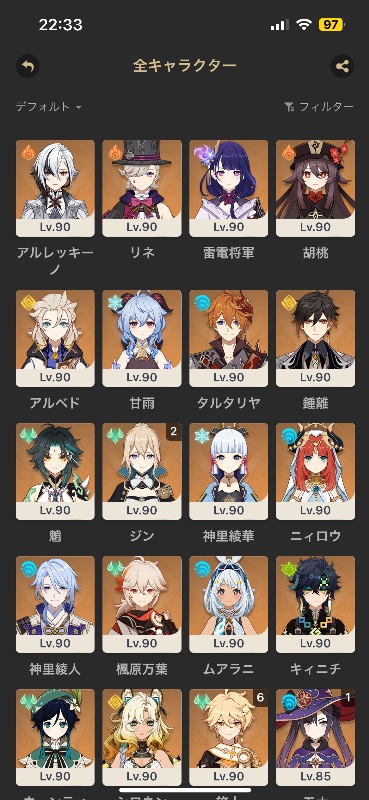Tap the アルベド character card
Image resolution: width=369 pixels, height=800 pixels.
pyautogui.click(x=55, y=338)
